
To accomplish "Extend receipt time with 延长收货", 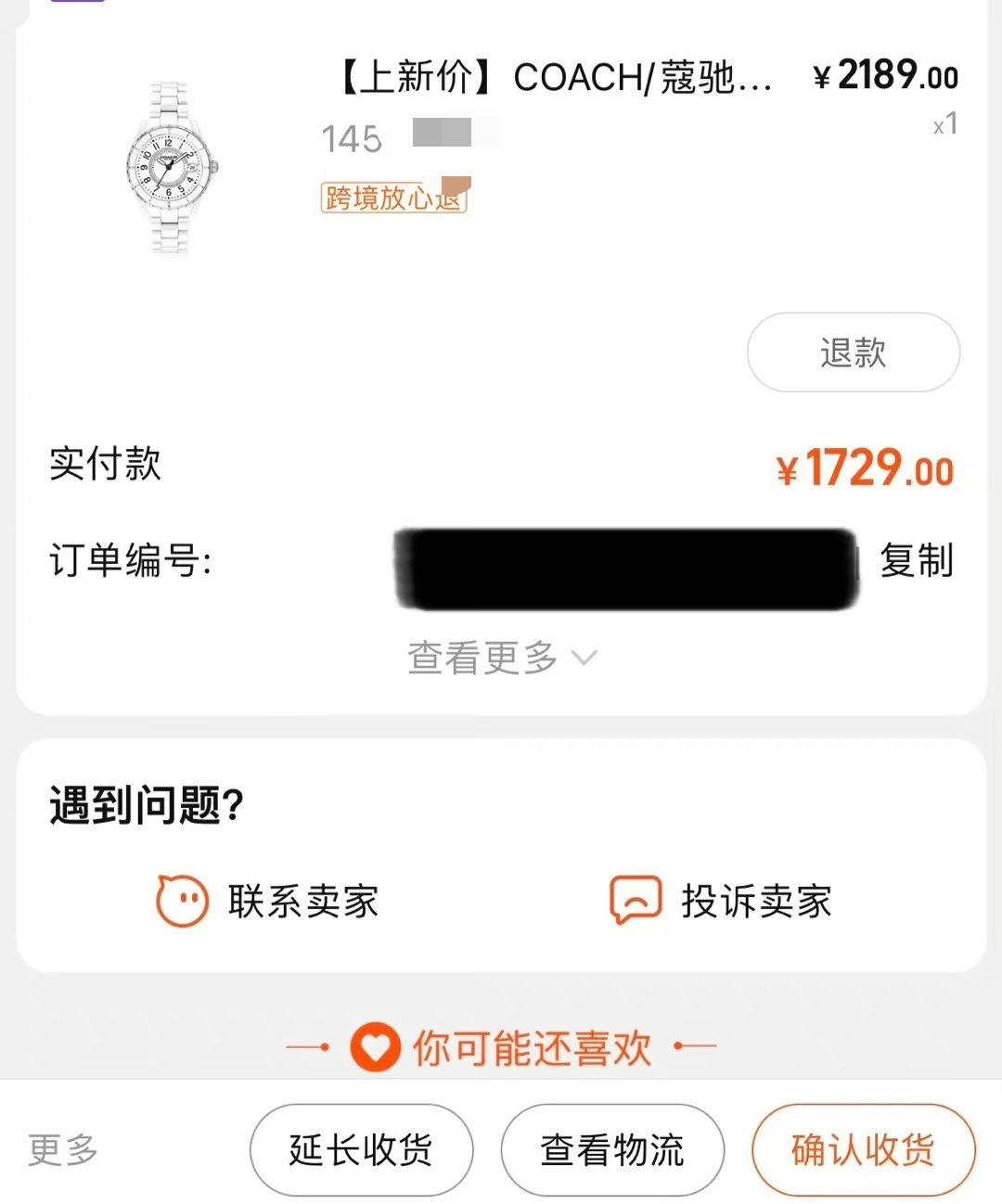I will tap(361, 1150).
